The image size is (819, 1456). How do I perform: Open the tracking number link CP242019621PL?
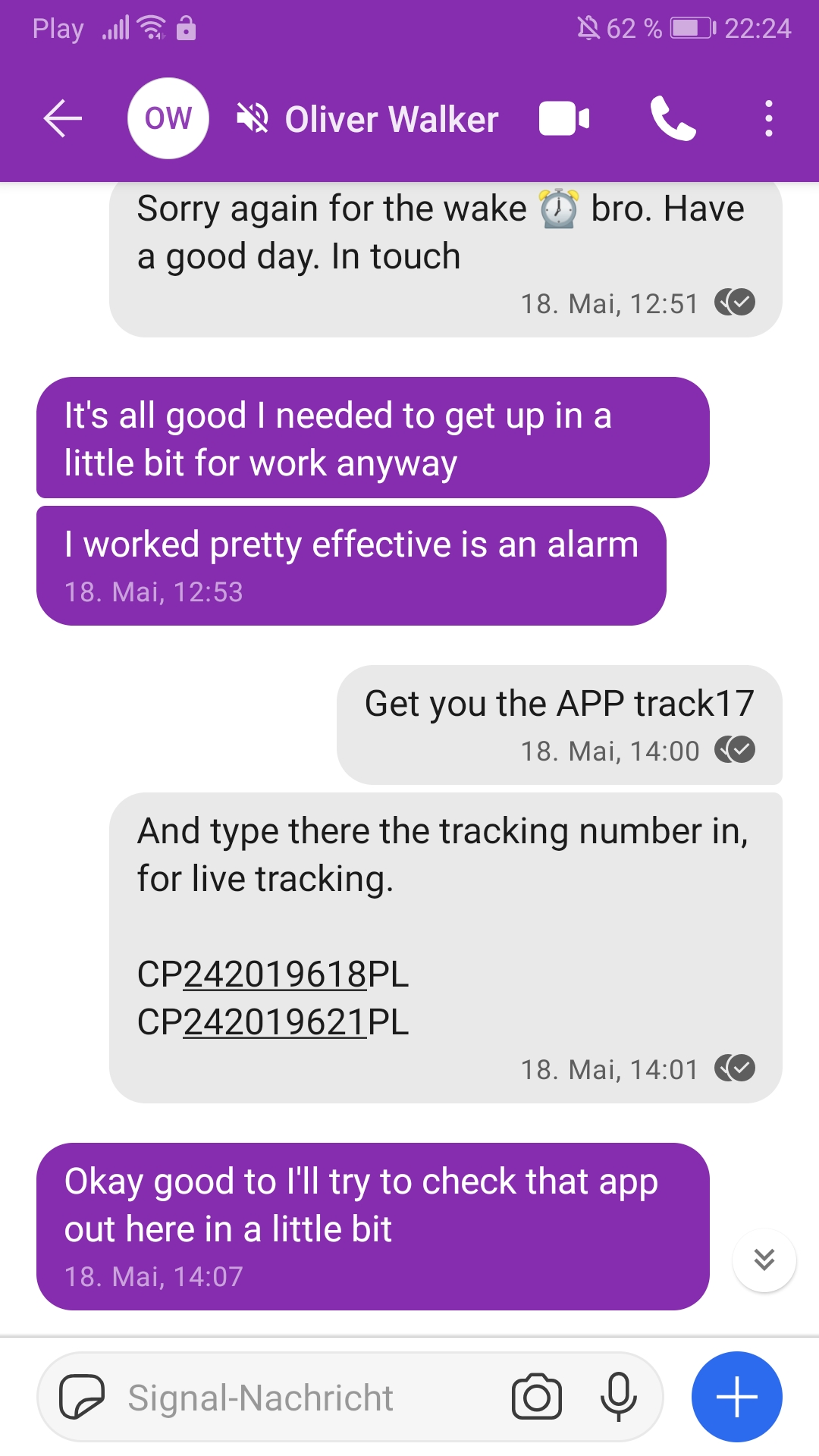275,1022
